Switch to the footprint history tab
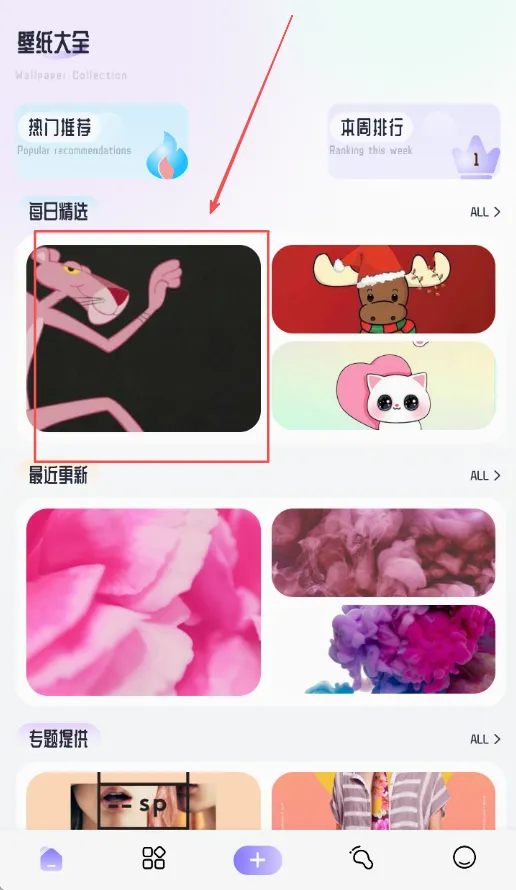The height and width of the screenshot is (890, 516). [362, 858]
